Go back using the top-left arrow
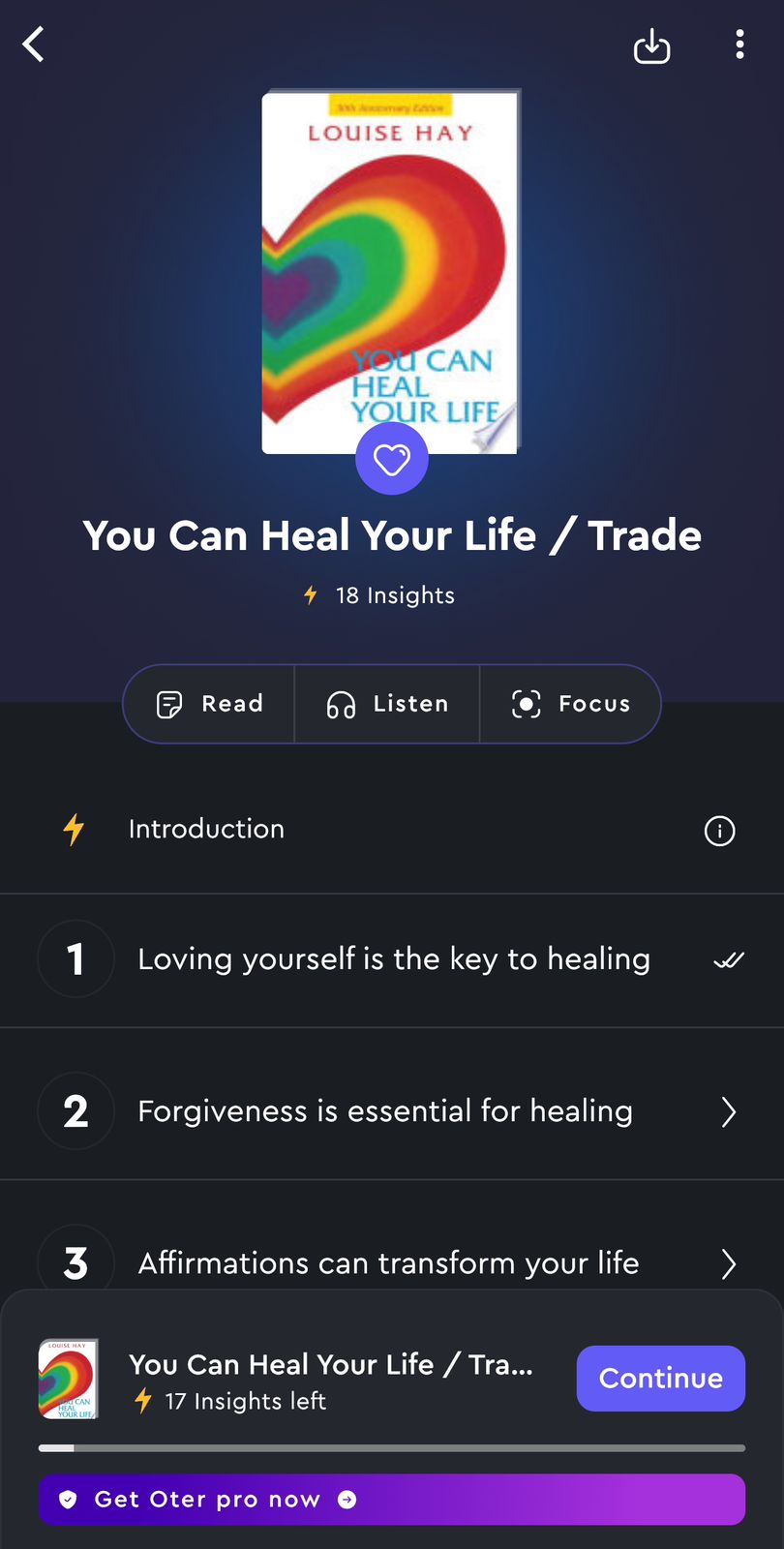The height and width of the screenshot is (1549, 784). tap(34, 45)
